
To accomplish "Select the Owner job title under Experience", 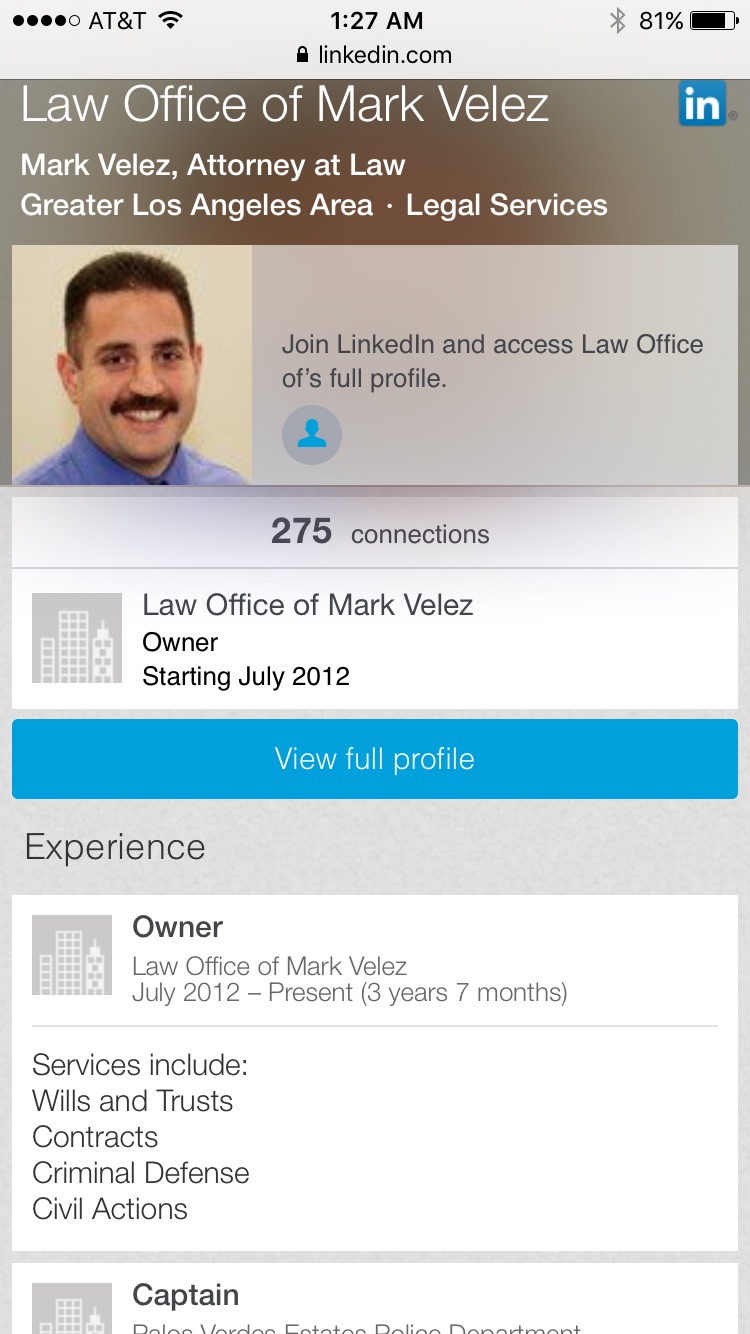I will pos(177,927).
